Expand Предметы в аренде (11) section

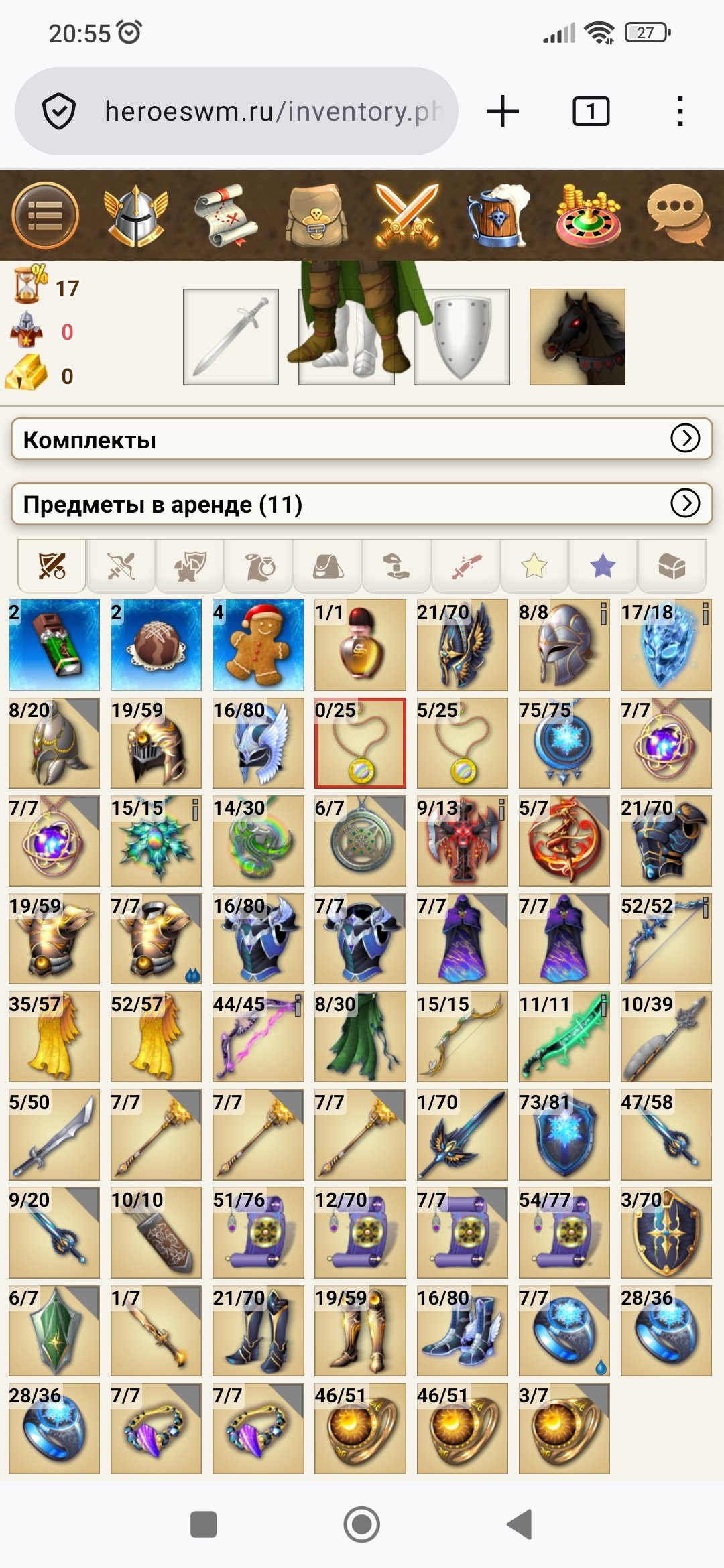[x=361, y=504]
